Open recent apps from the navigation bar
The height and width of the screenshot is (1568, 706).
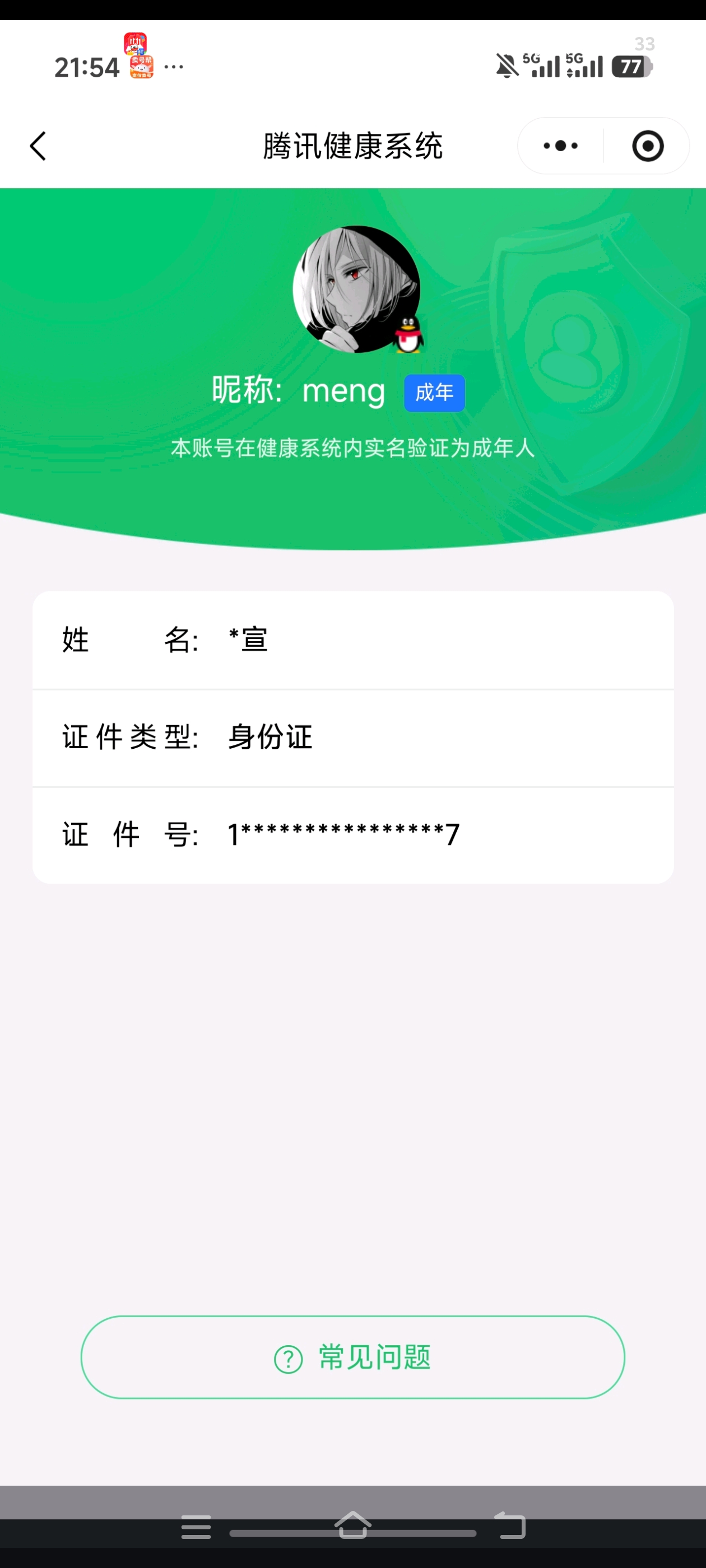click(x=196, y=1527)
